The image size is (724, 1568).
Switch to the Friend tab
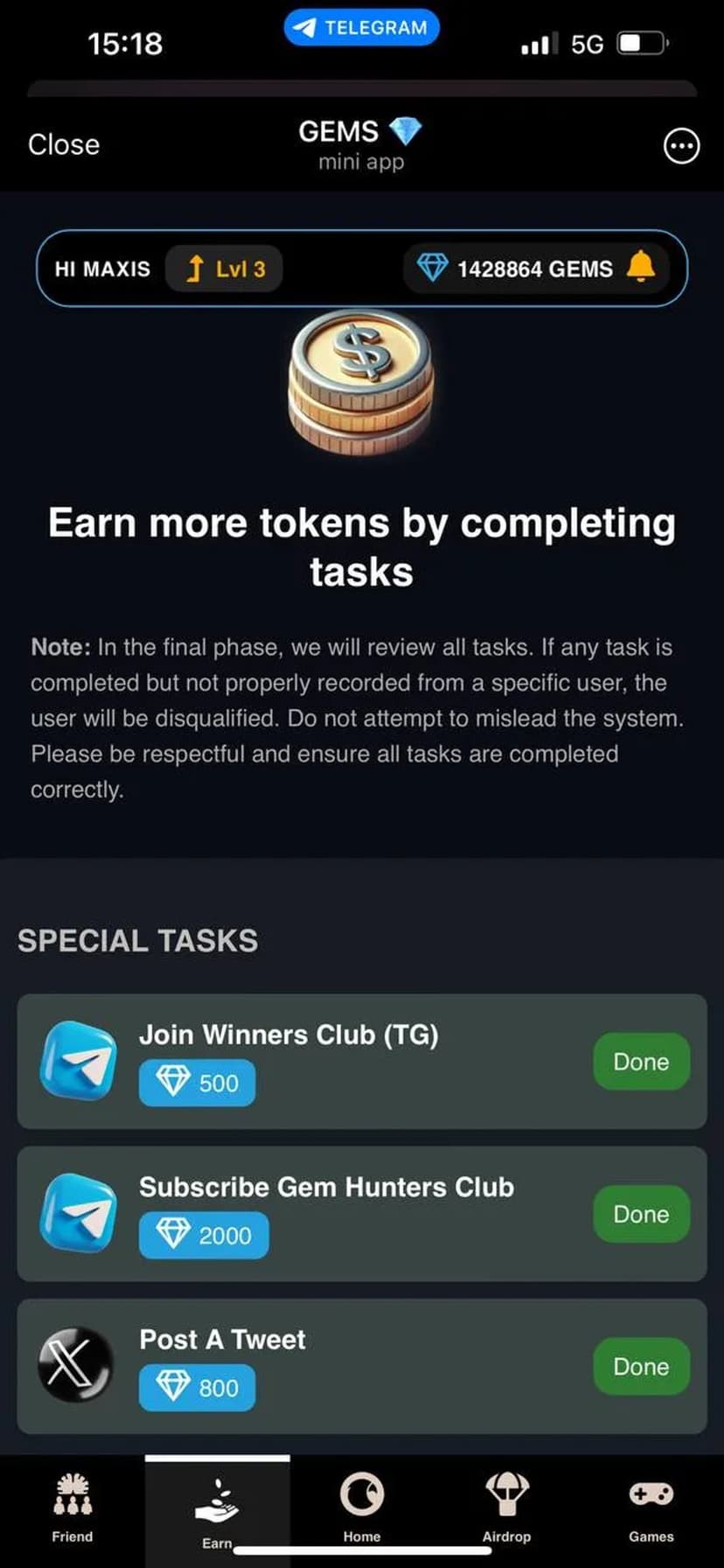72,1507
